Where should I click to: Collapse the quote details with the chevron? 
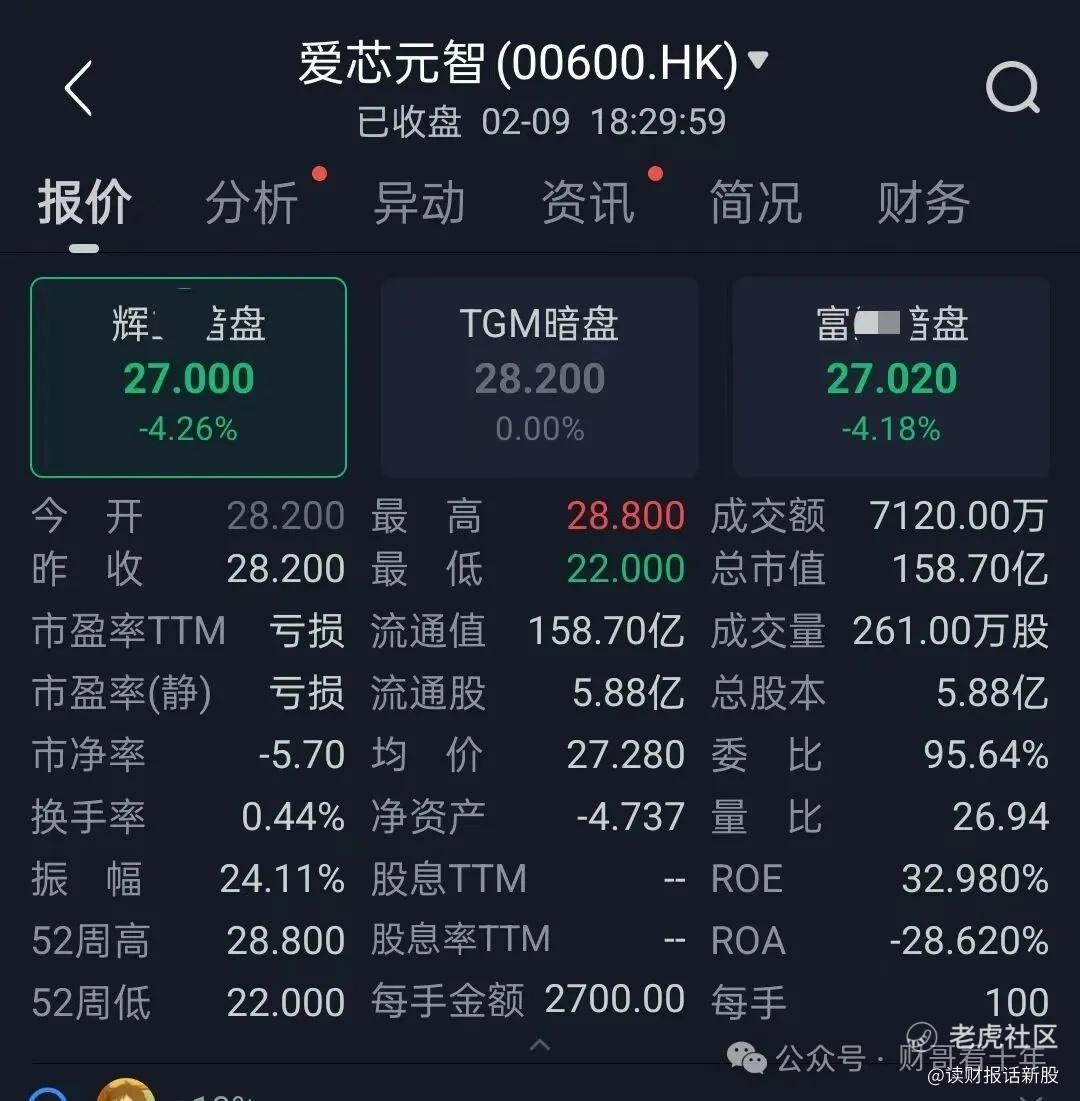pos(540,1045)
